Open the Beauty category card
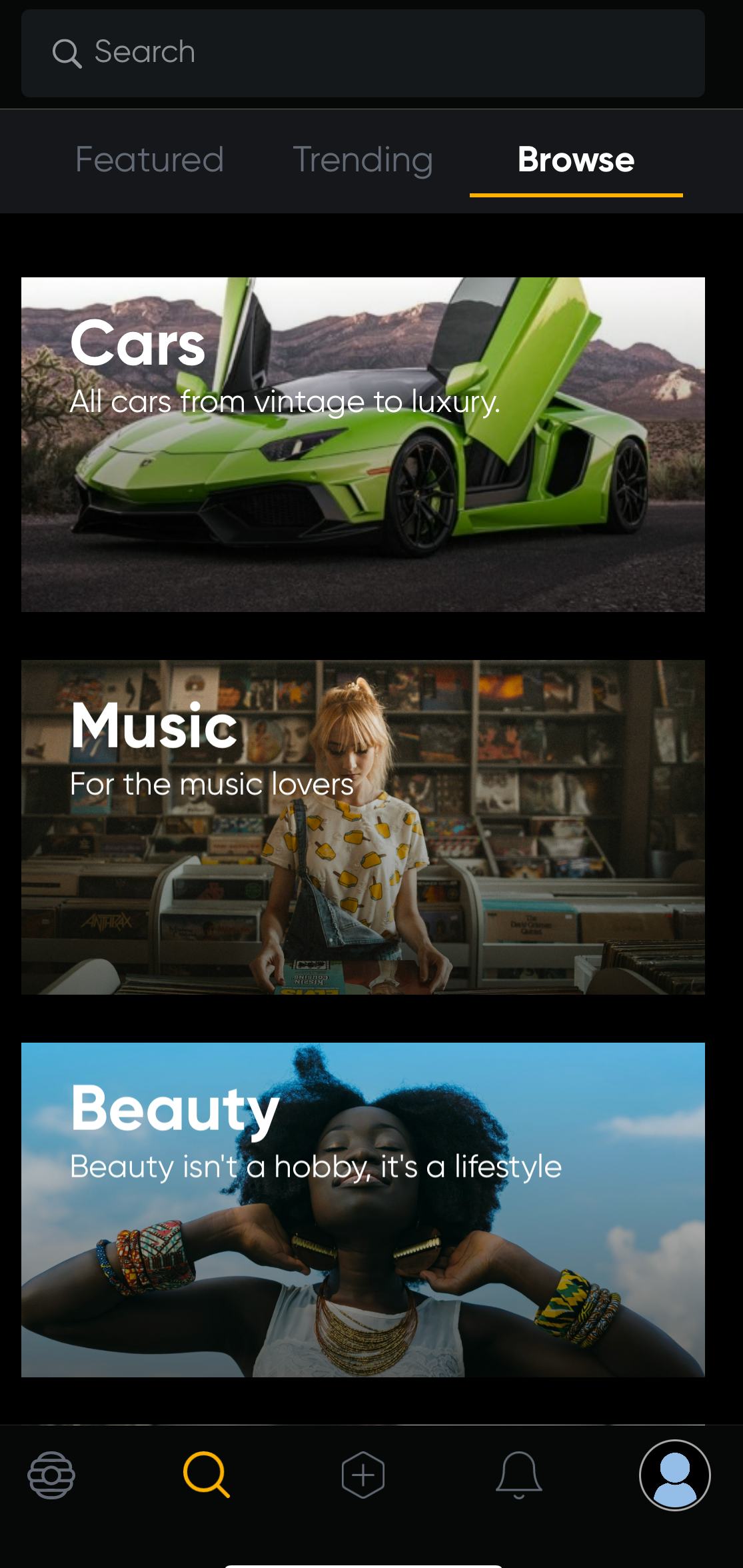Image resolution: width=743 pixels, height=1568 pixels. [363, 1210]
